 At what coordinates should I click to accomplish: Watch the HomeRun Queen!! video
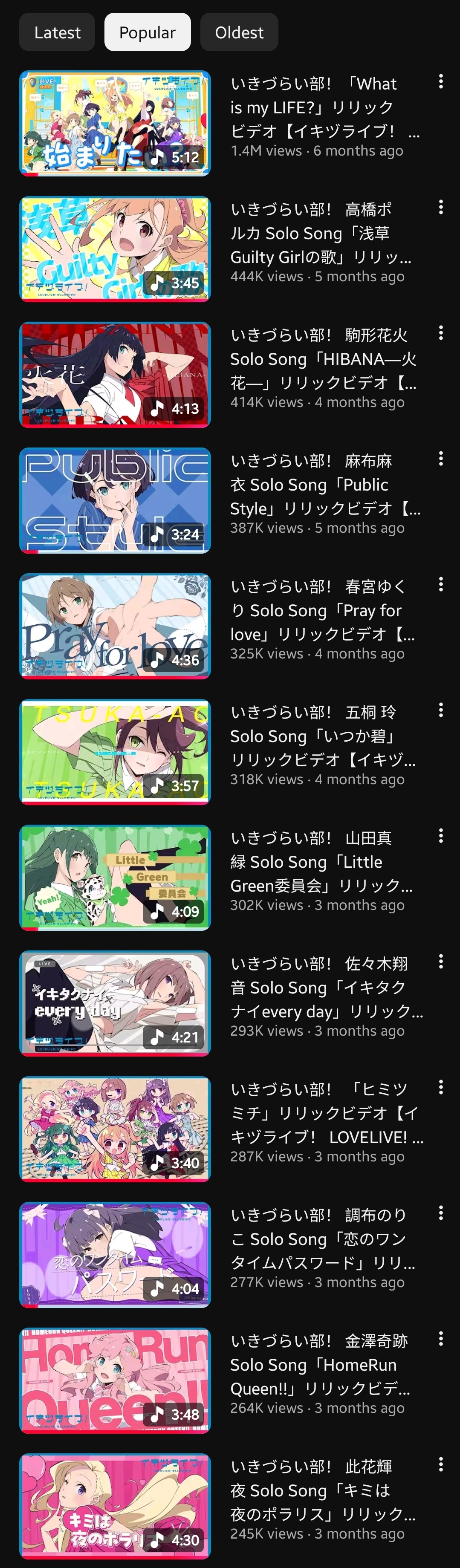(x=115, y=1380)
